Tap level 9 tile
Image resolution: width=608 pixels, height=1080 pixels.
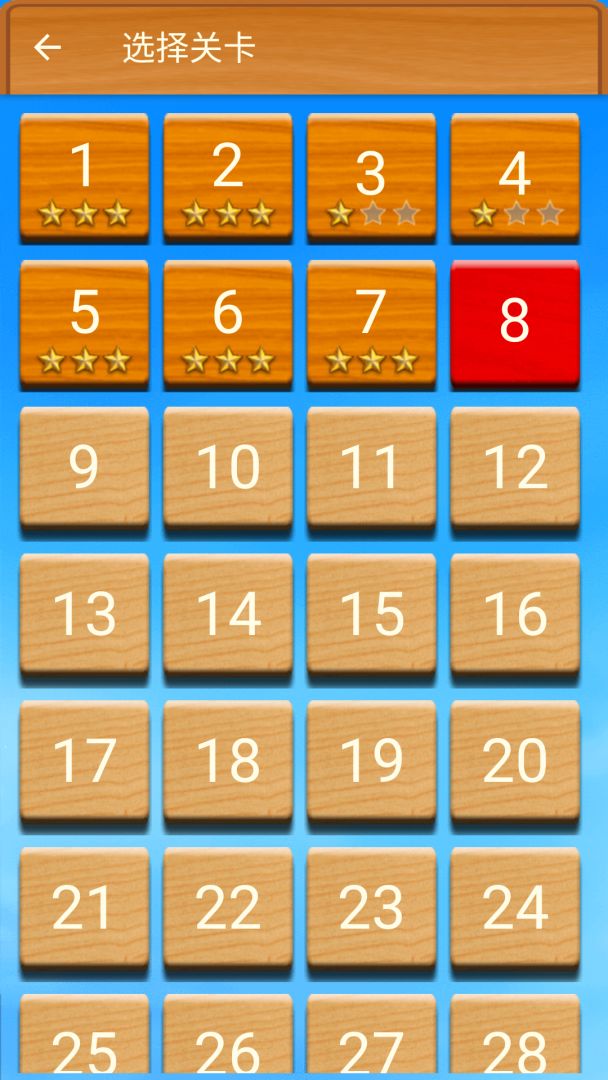tap(84, 467)
